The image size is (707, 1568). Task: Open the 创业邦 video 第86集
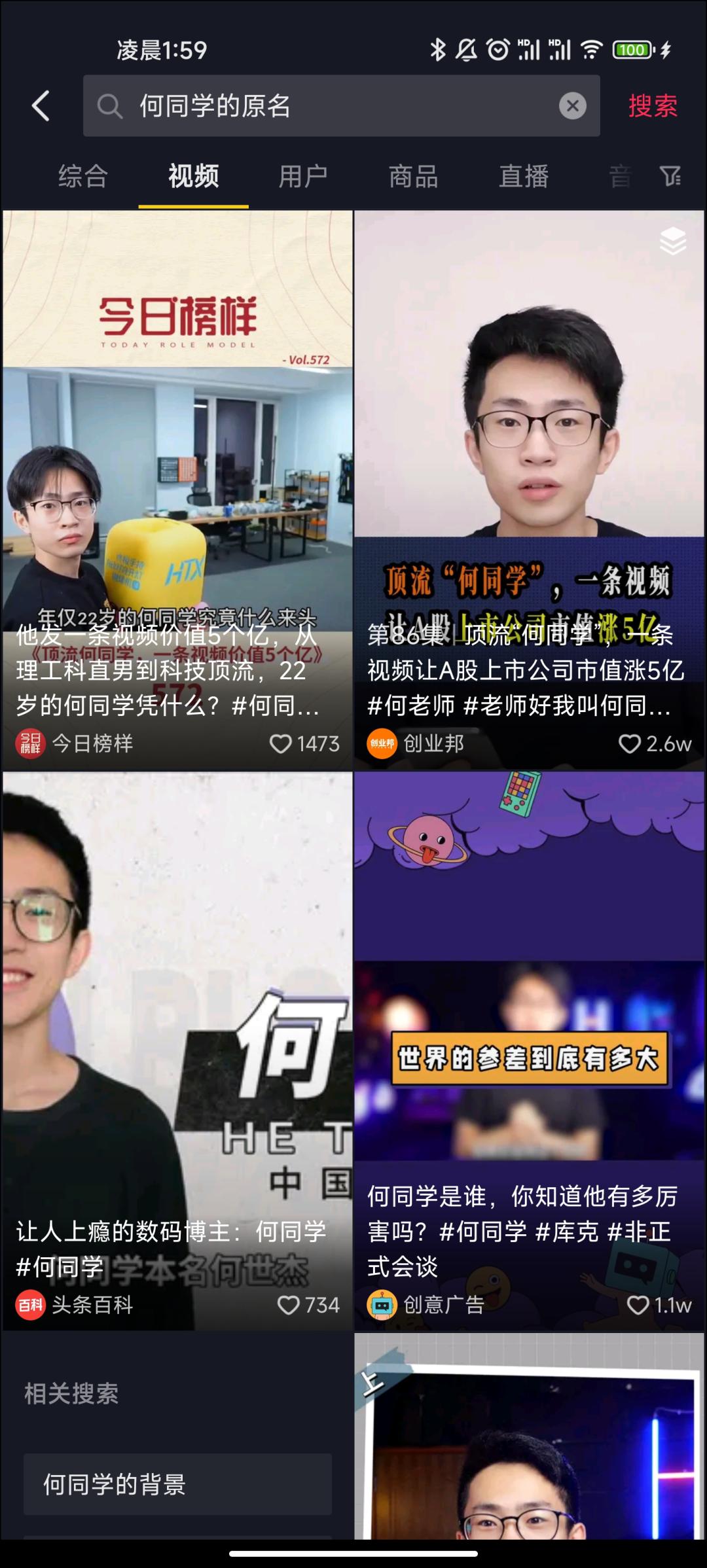point(529,490)
